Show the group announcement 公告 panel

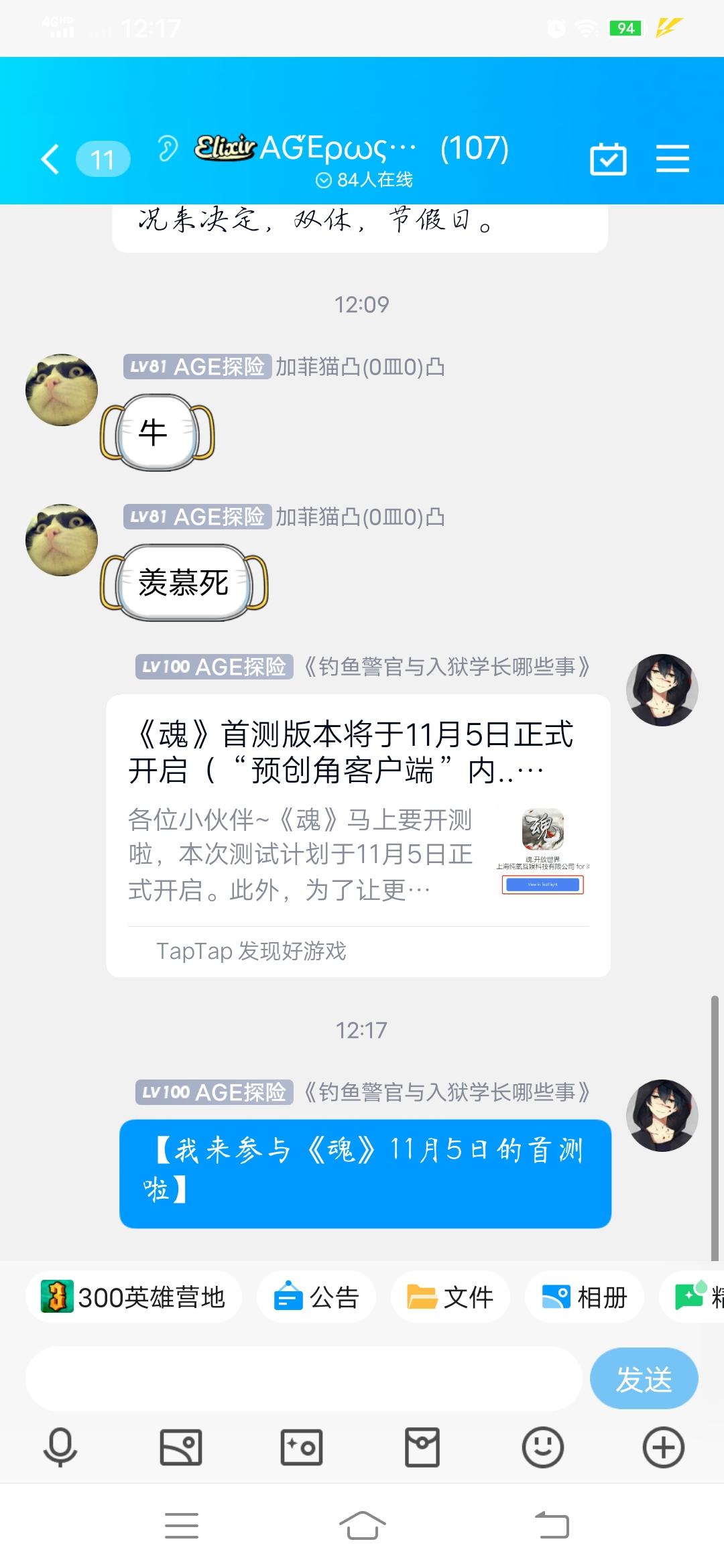pyautogui.click(x=316, y=1297)
